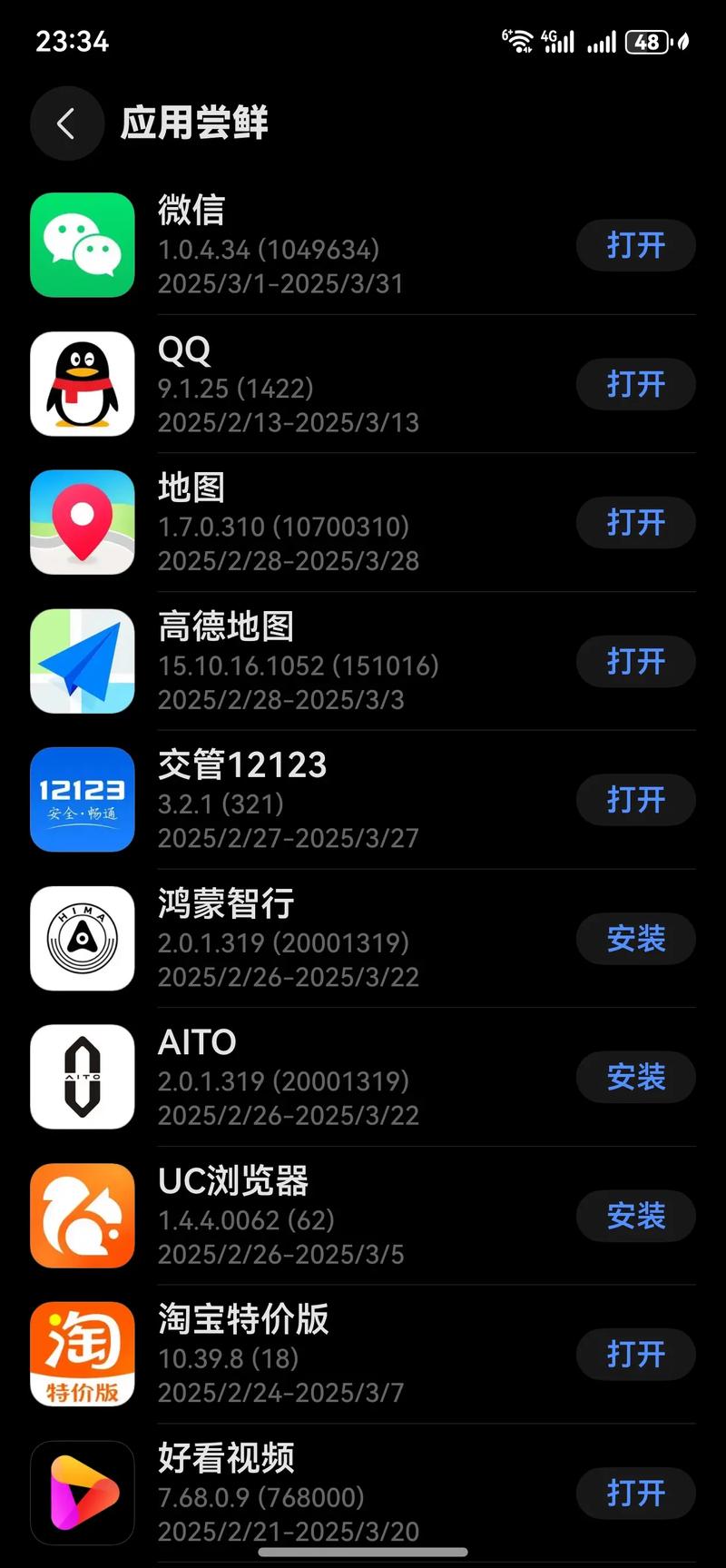Tap the AITO car brand icon

tap(82, 1077)
